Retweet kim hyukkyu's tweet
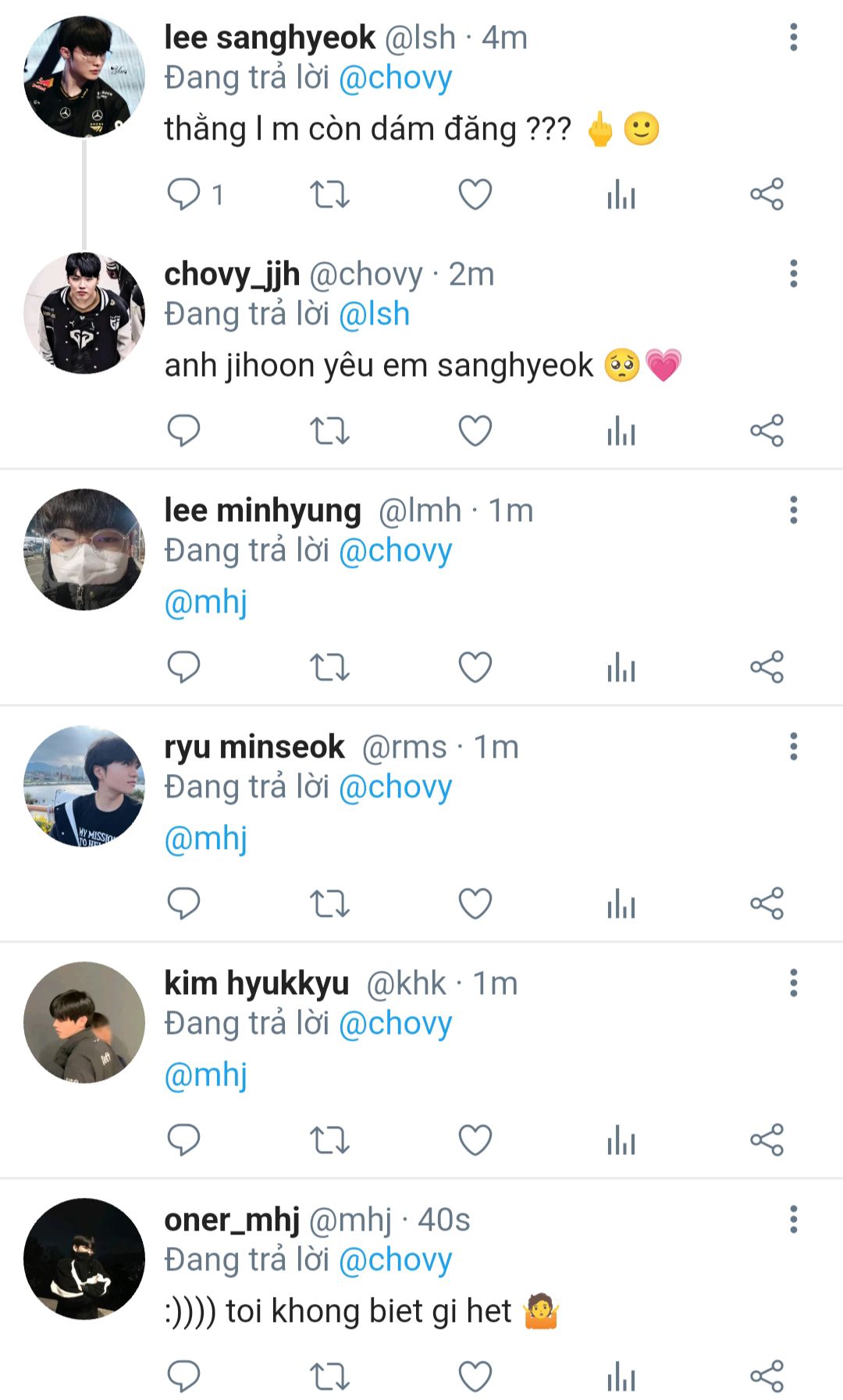The height and width of the screenshot is (1400, 843). click(329, 1140)
